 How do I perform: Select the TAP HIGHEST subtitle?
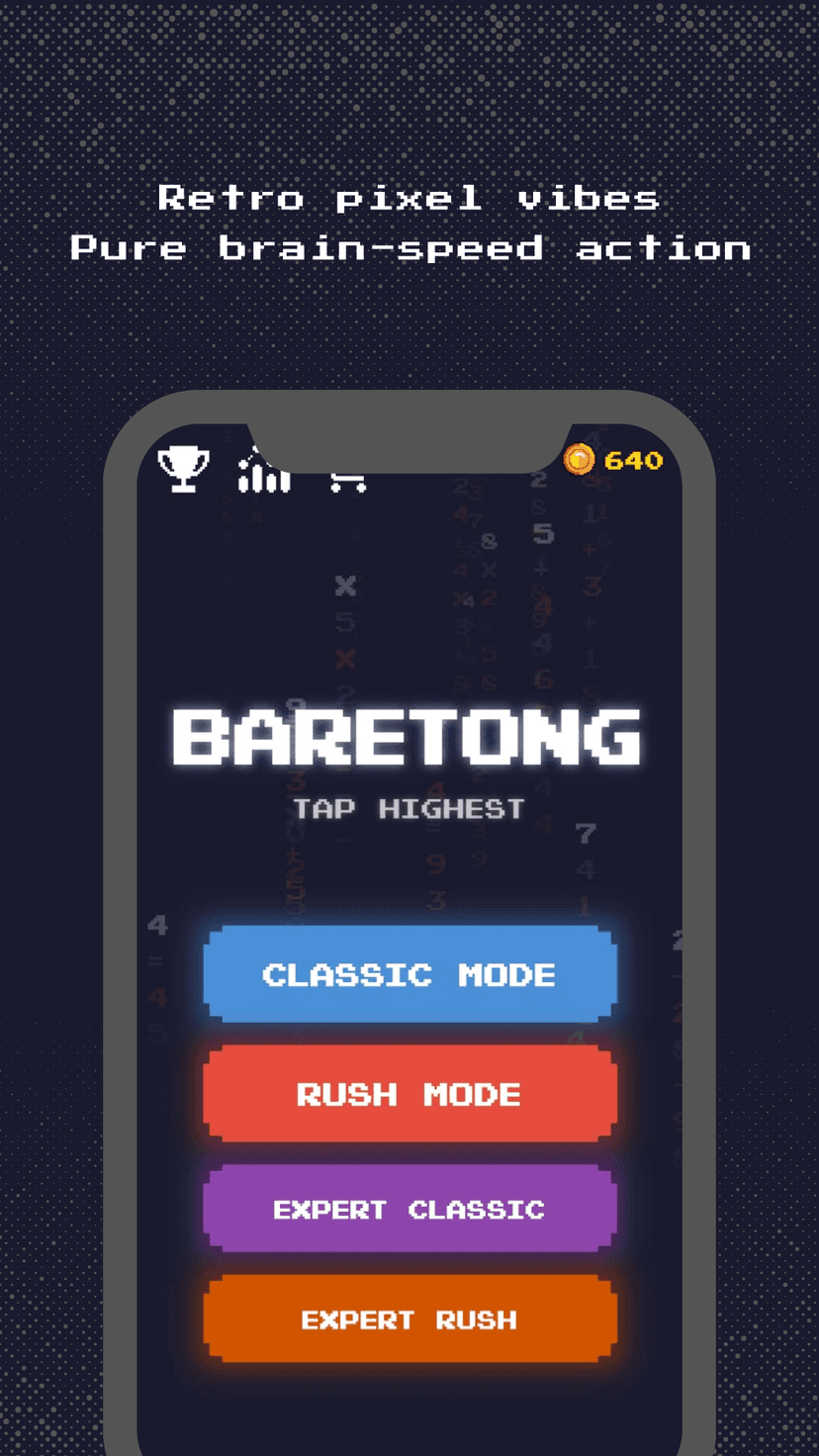coord(409,808)
